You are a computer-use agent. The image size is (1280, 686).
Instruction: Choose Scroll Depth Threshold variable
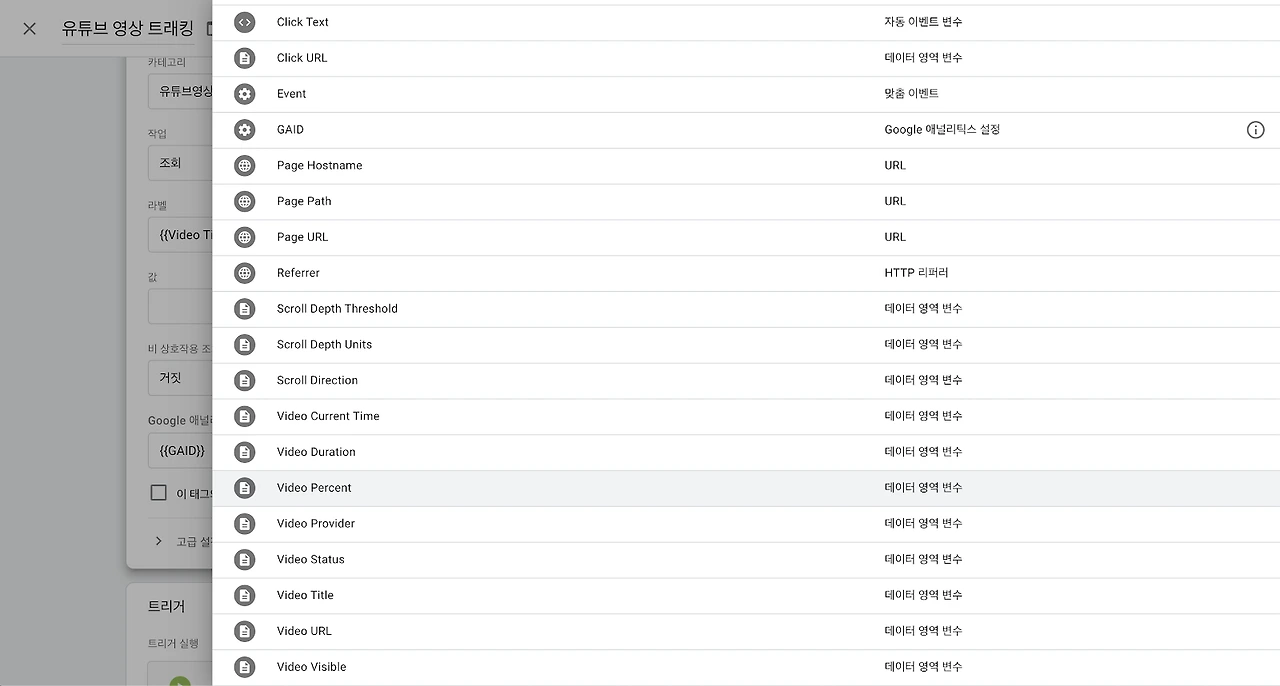pos(746,309)
